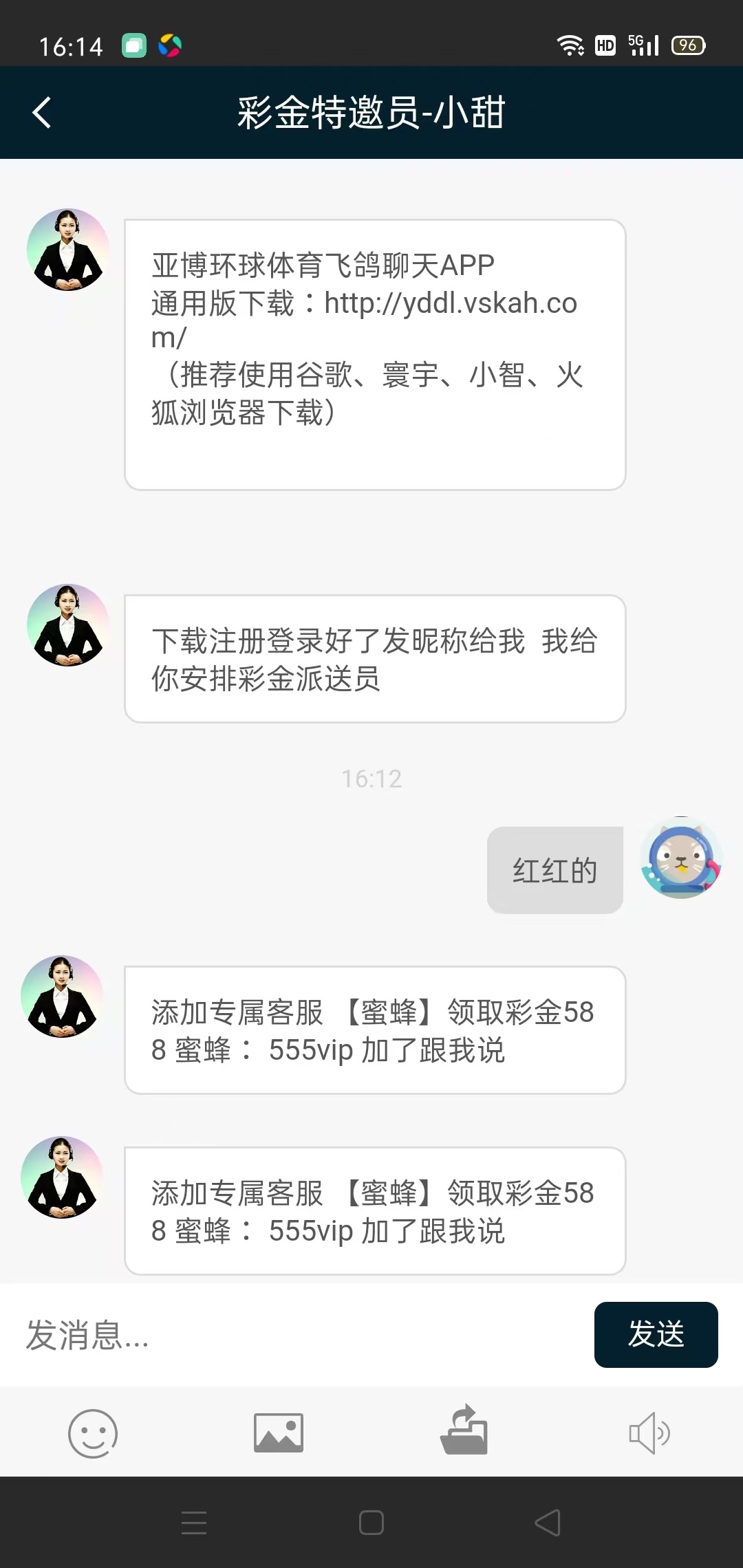The width and height of the screenshot is (743, 1568).
Task: Tap the system home button
Action: pyautogui.click(x=371, y=1523)
